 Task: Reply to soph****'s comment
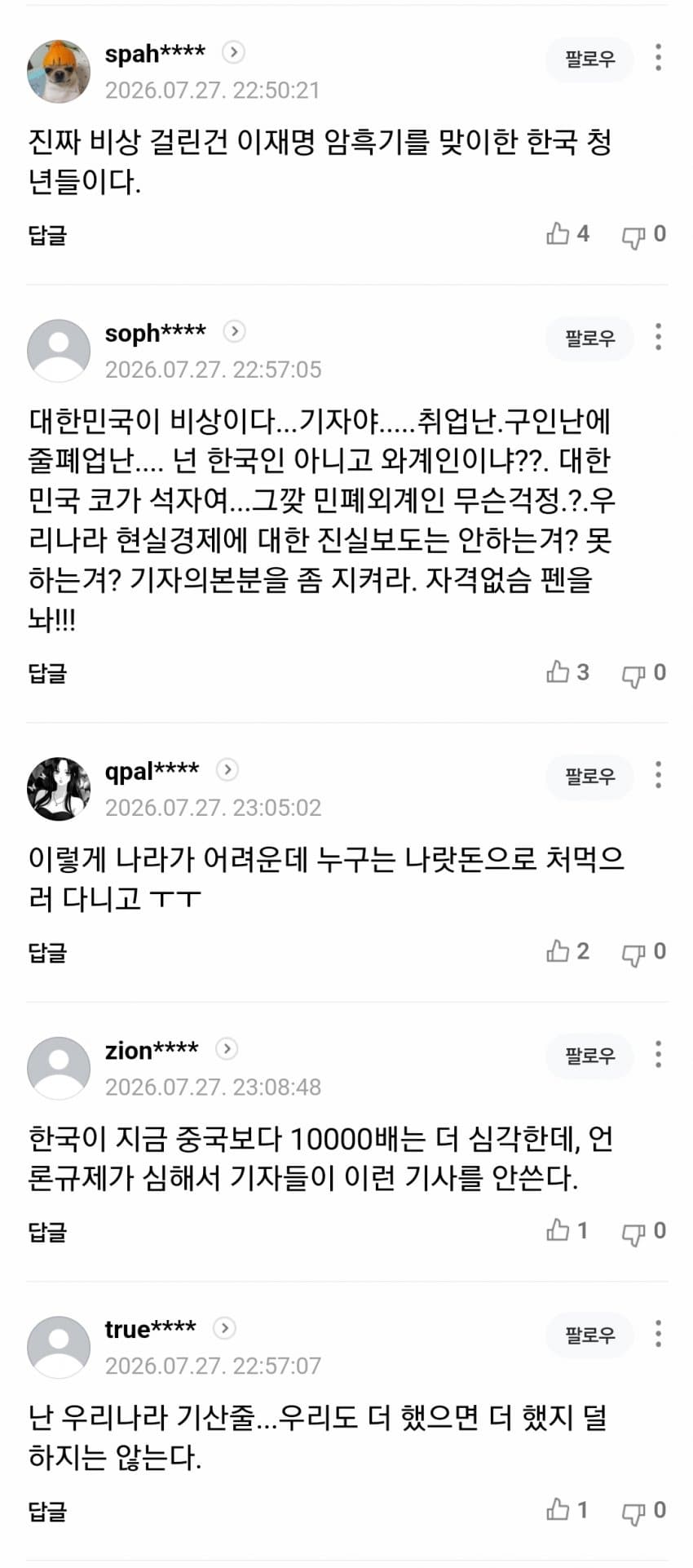[x=47, y=673]
